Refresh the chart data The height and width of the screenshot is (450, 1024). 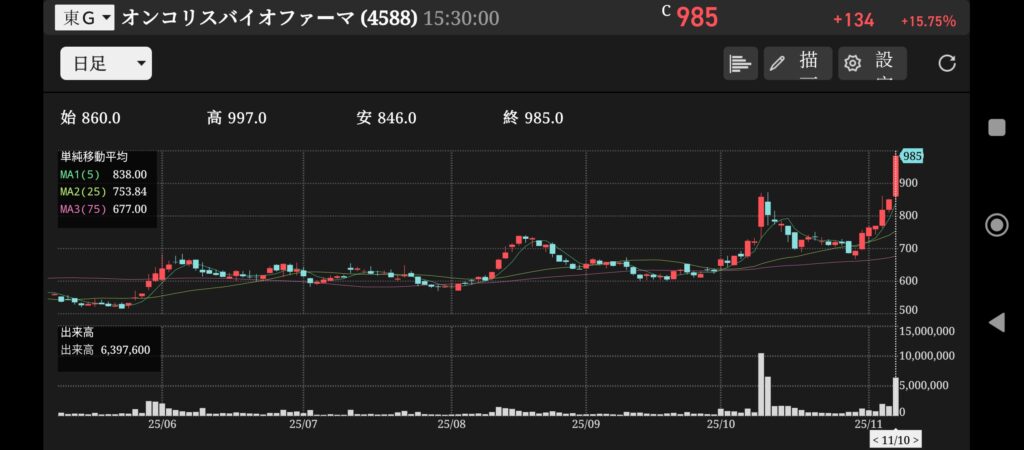click(947, 64)
